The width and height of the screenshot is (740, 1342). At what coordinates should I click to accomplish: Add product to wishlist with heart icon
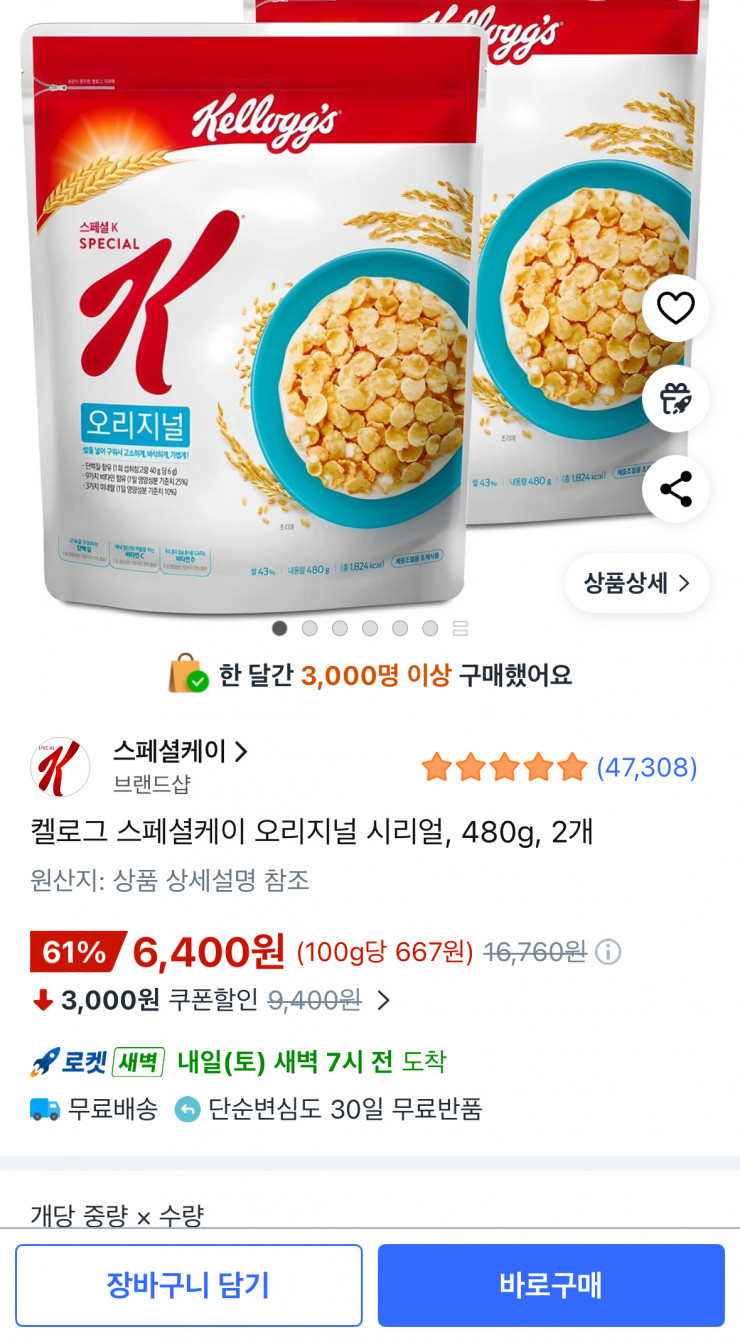(x=676, y=308)
